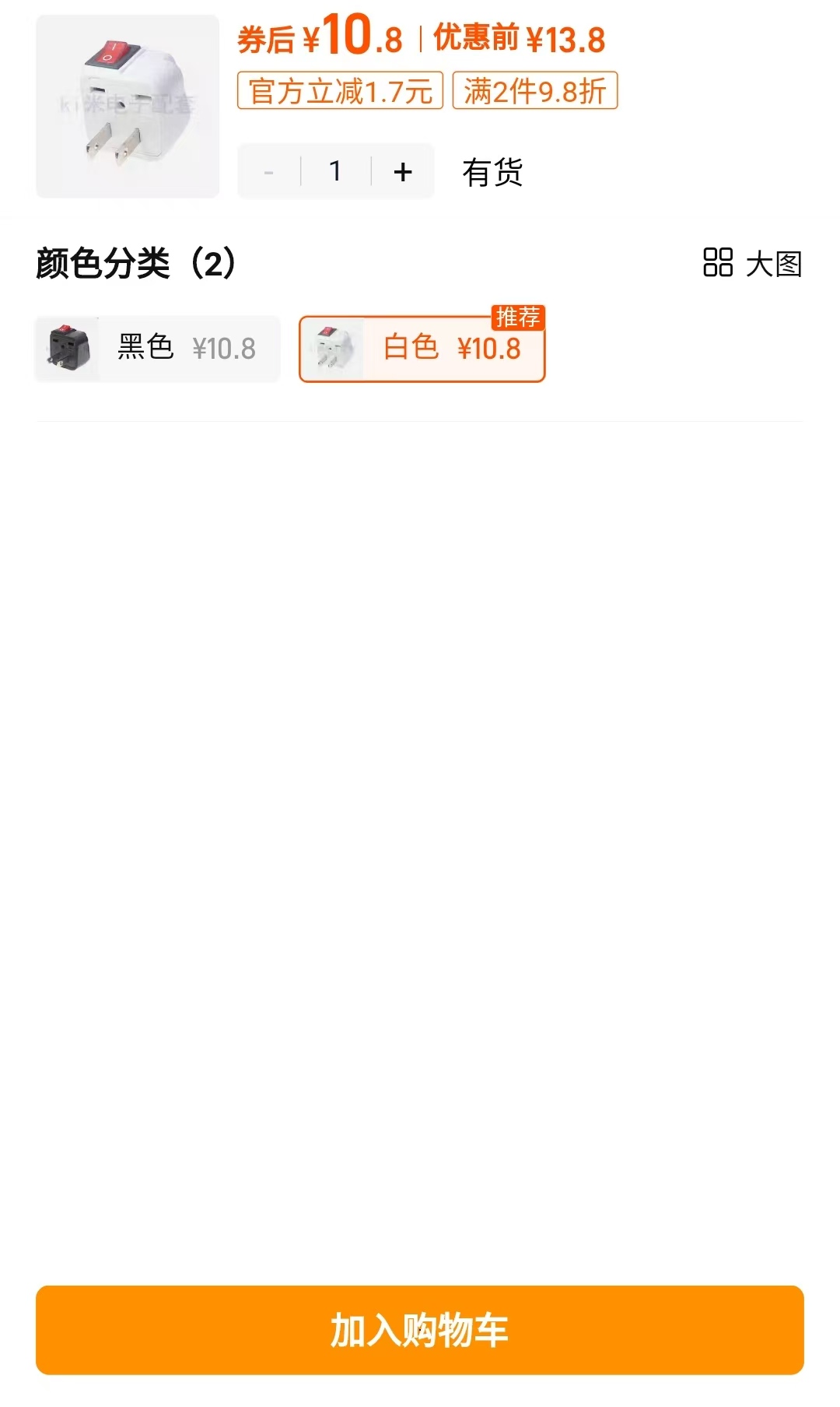Open the 官方立减1.7元 coupon tag

coord(340,91)
